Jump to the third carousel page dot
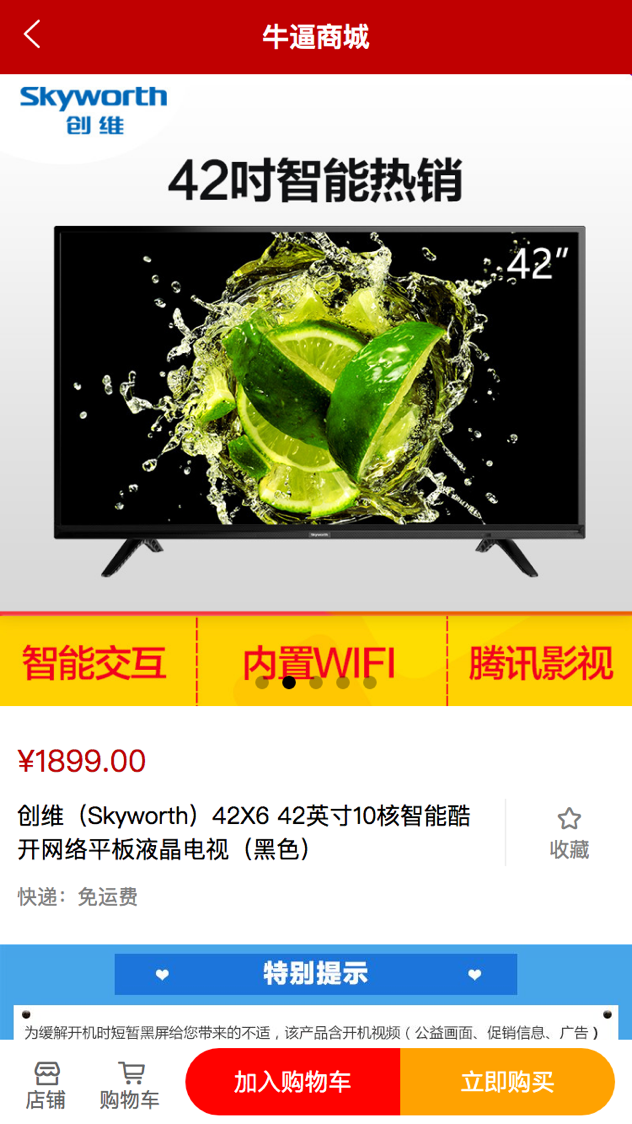Image resolution: width=632 pixels, height=1124 pixels. point(316,683)
